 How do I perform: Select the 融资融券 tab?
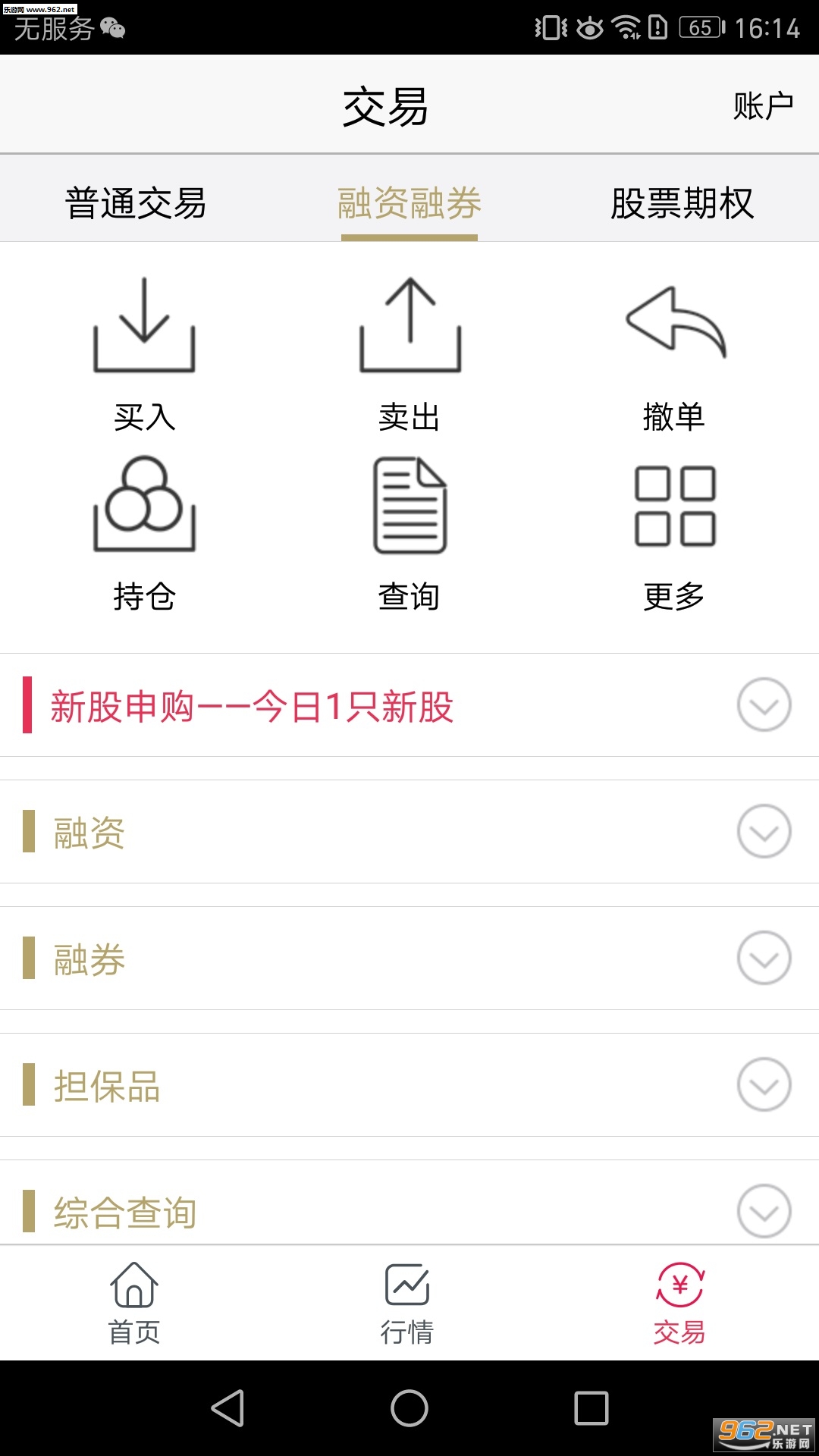[x=409, y=203]
